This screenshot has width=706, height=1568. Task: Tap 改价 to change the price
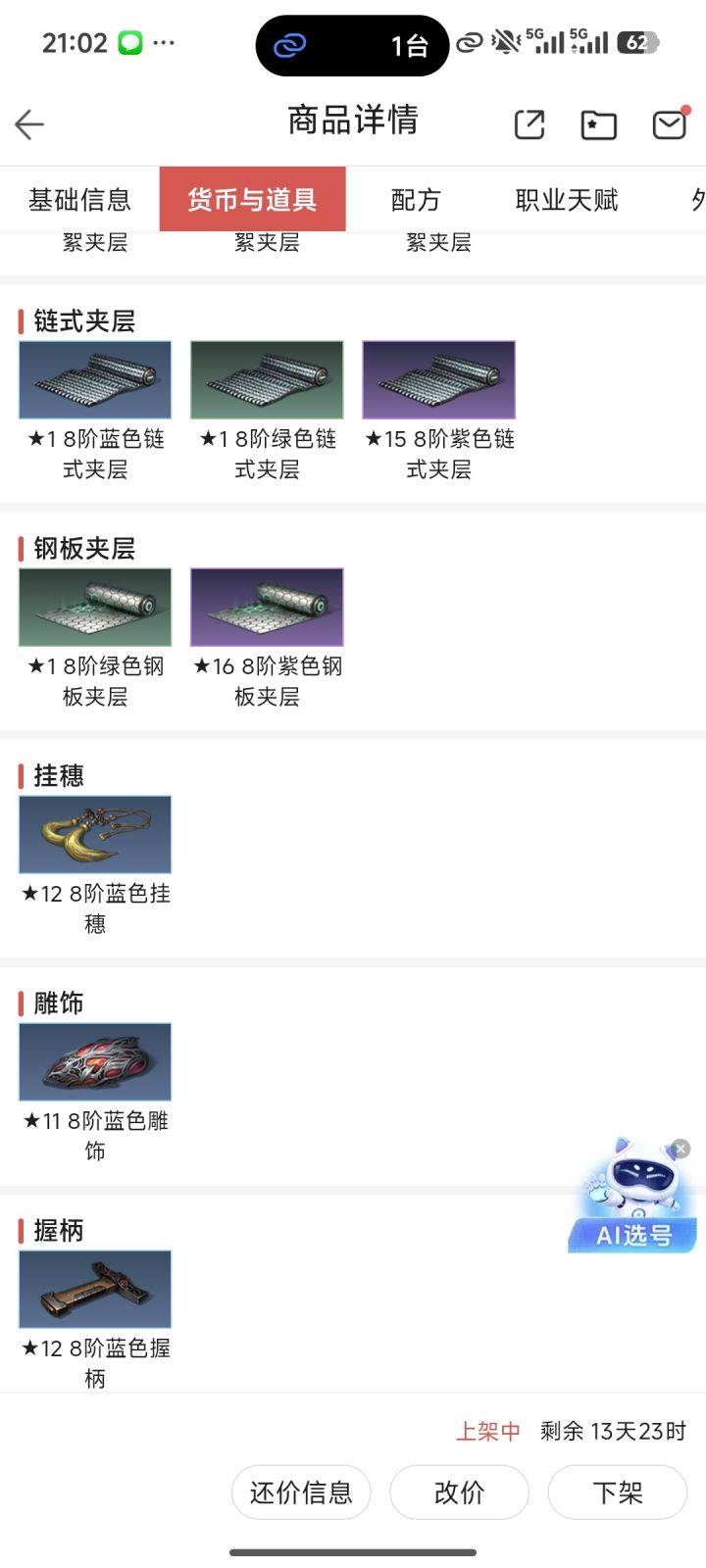459,1493
